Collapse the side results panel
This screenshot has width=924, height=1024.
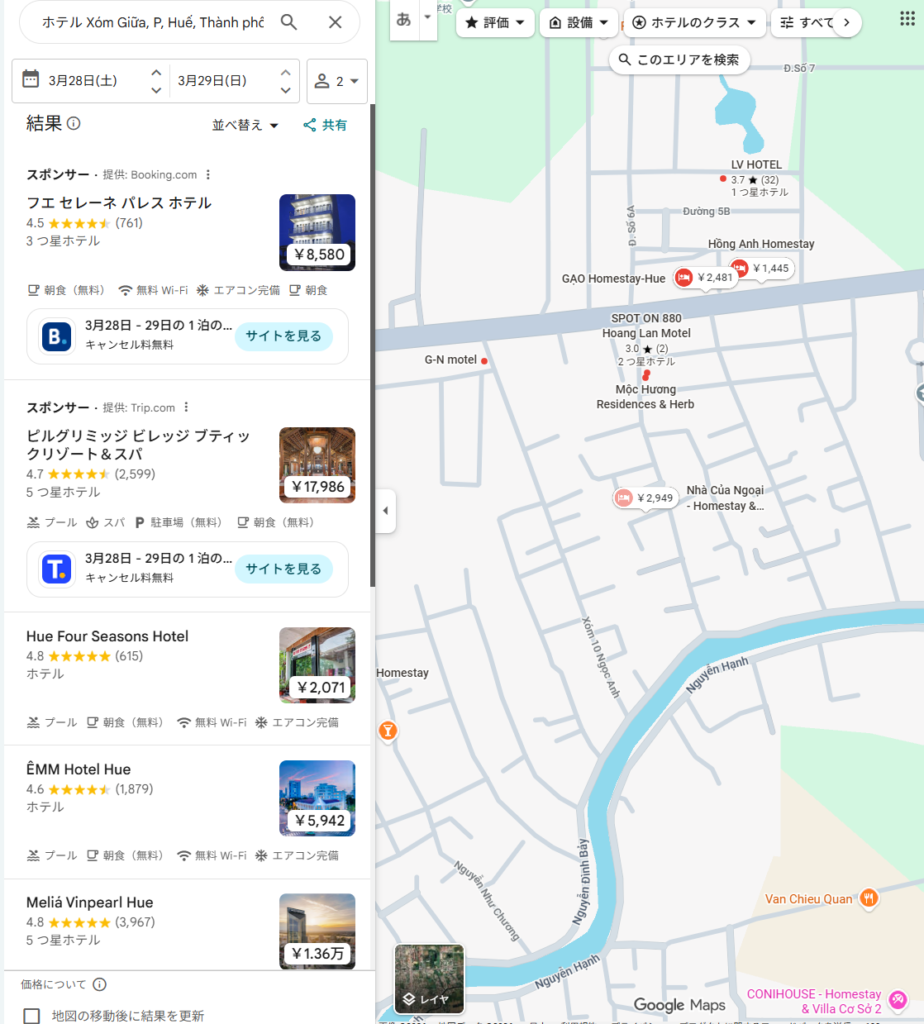coord(386,511)
